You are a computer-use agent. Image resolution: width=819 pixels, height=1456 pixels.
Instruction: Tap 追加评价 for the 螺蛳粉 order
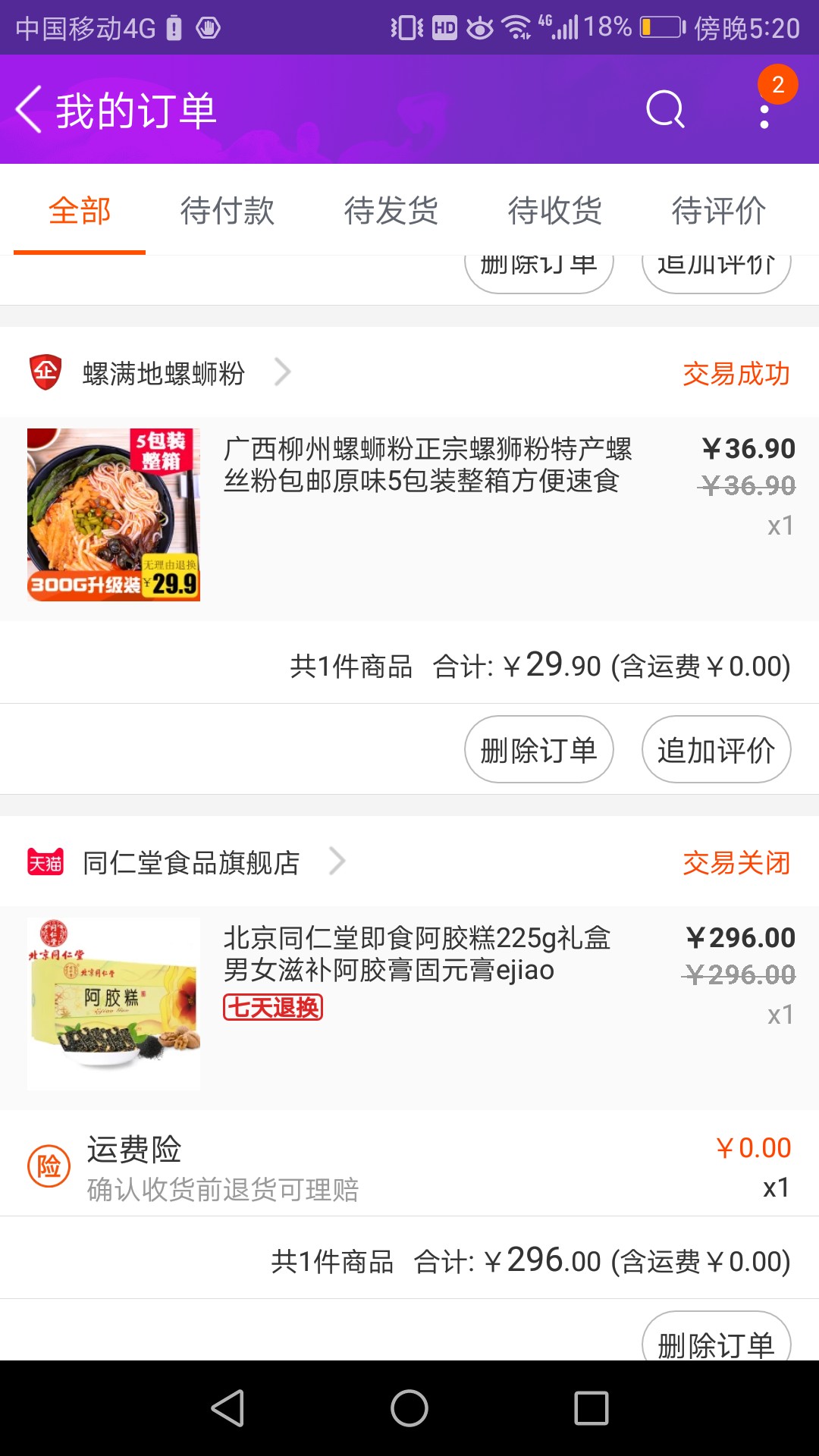[x=717, y=749]
